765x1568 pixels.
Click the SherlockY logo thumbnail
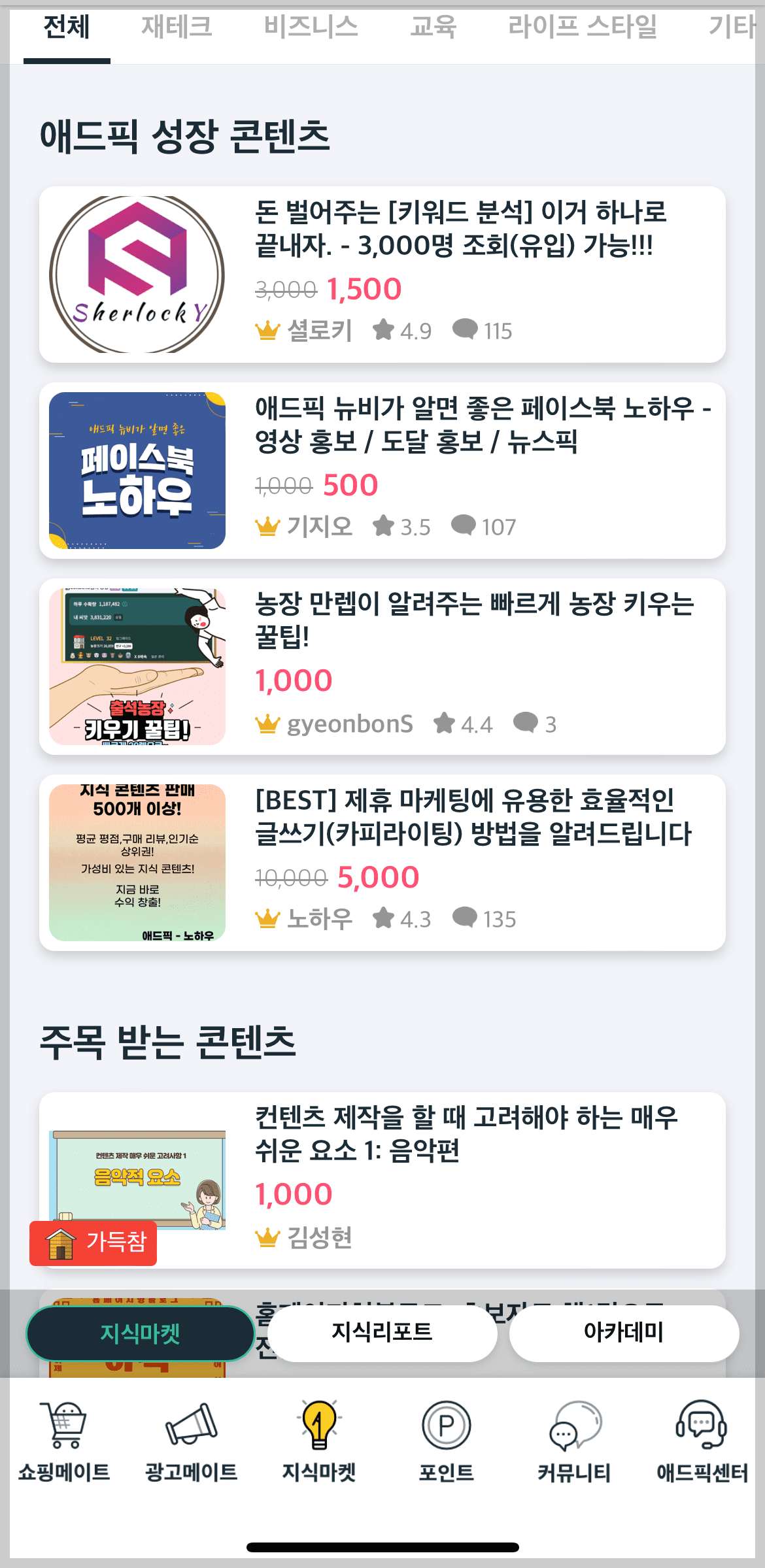point(135,273)
